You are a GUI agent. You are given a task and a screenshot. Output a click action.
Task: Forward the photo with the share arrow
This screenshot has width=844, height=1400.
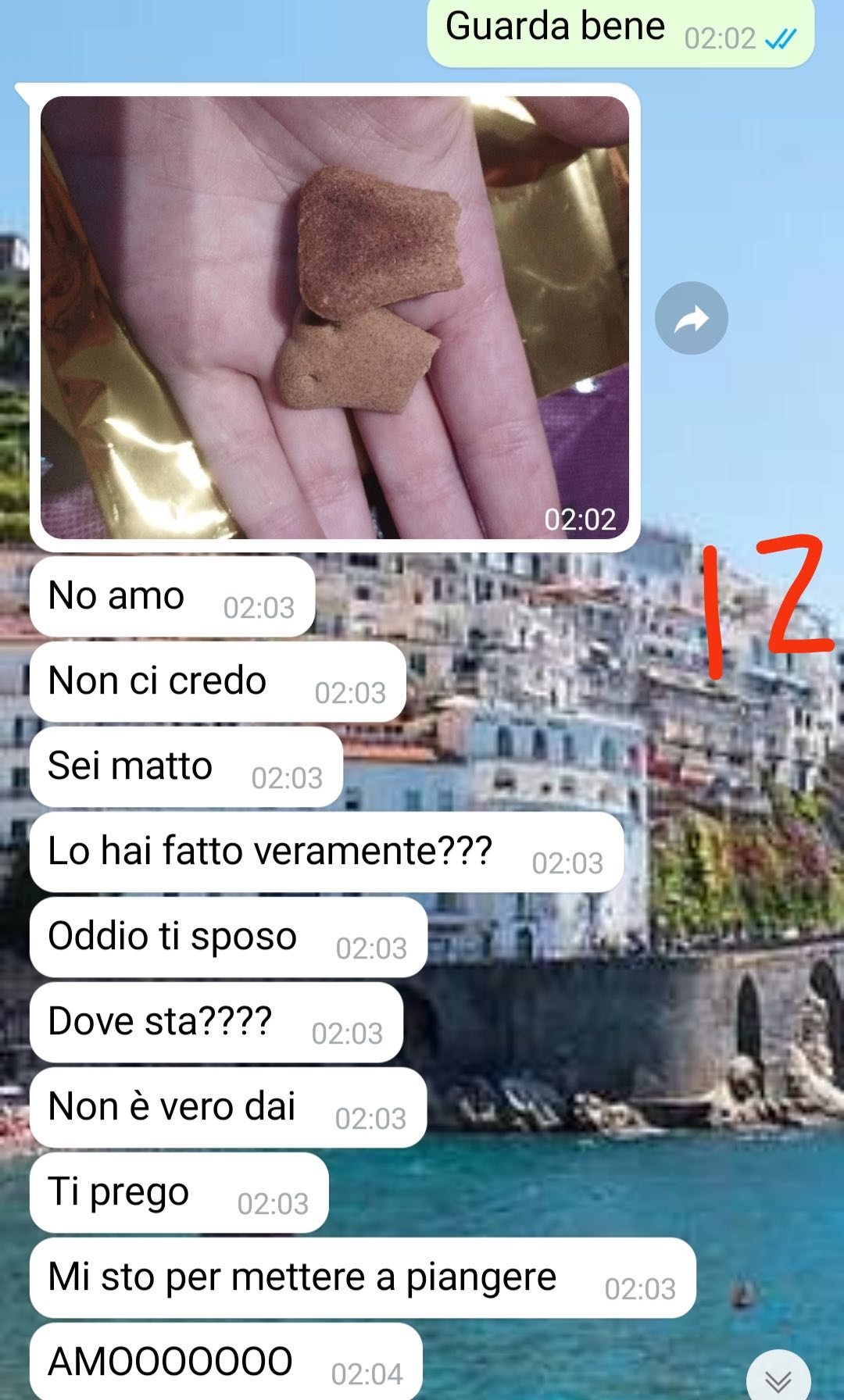(691, 318)
